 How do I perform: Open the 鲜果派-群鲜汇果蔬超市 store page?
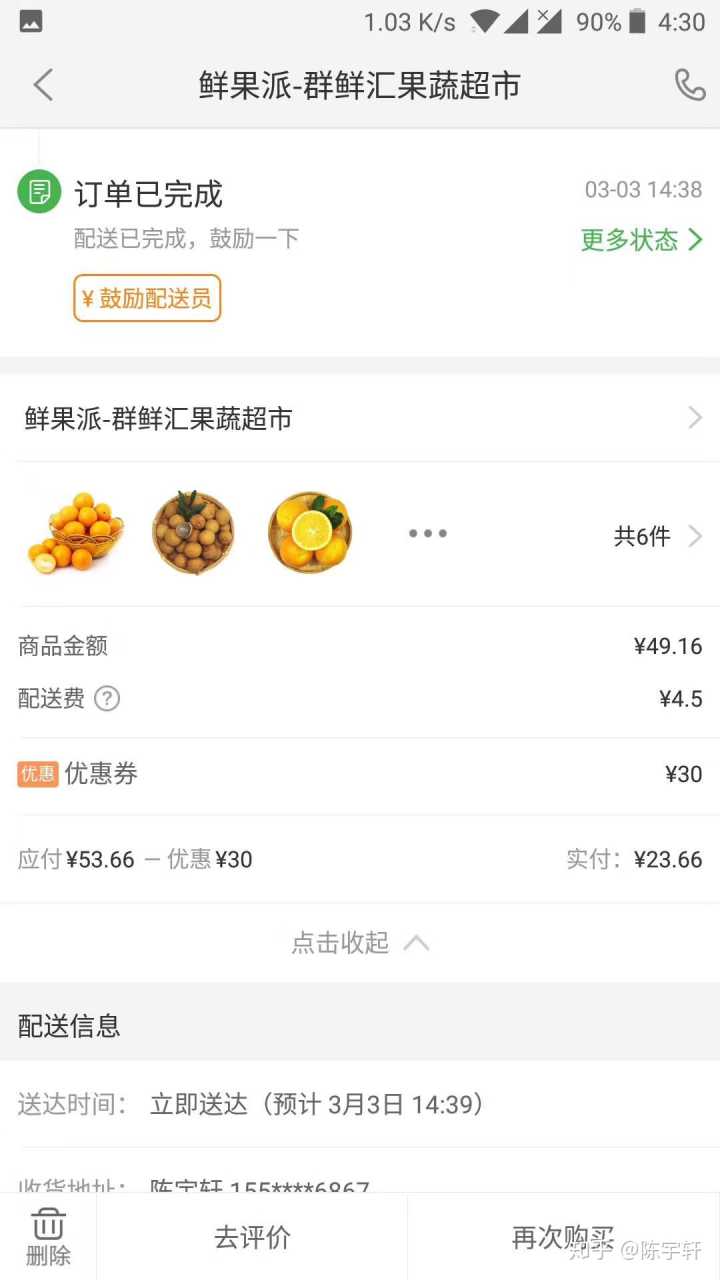pos(360,419)
